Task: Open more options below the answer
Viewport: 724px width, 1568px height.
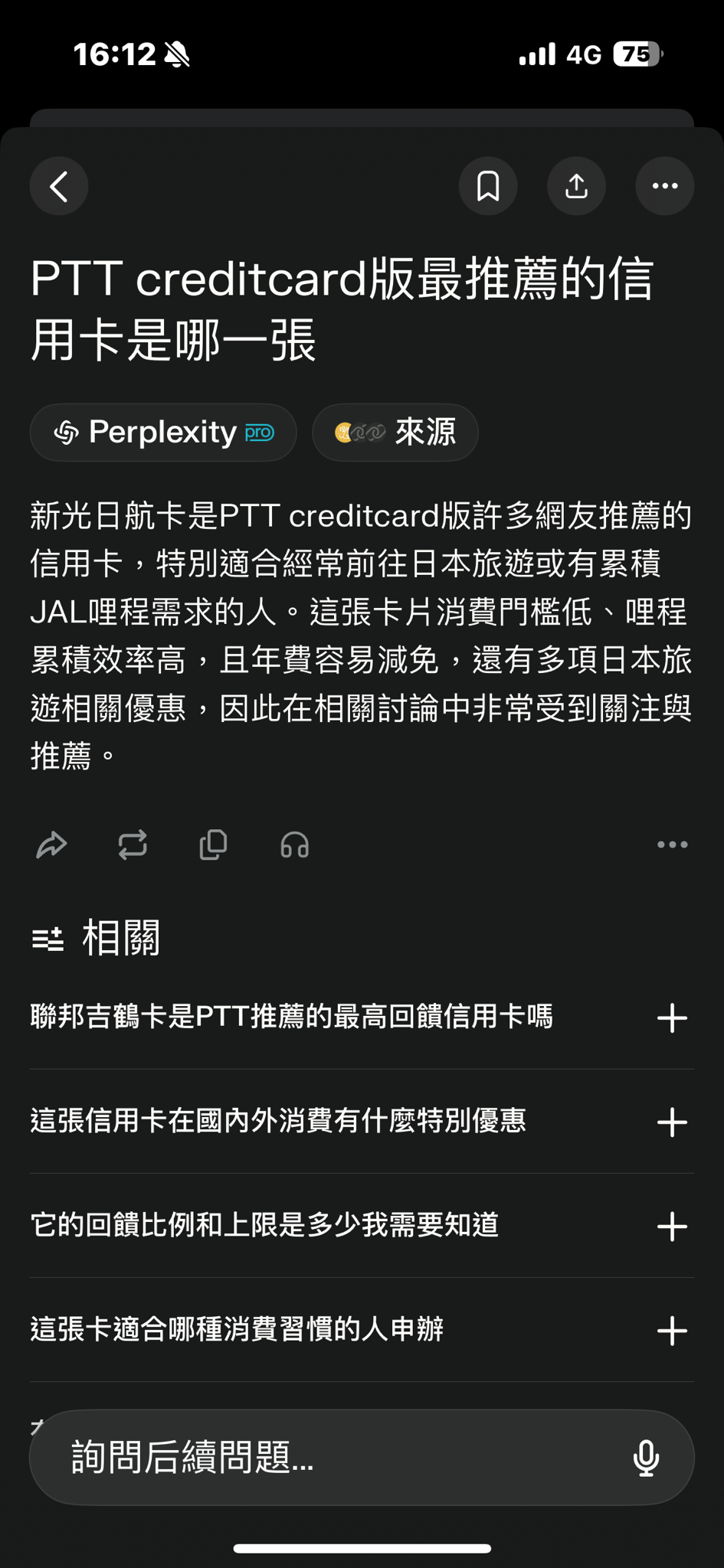Action: (672, 844)
